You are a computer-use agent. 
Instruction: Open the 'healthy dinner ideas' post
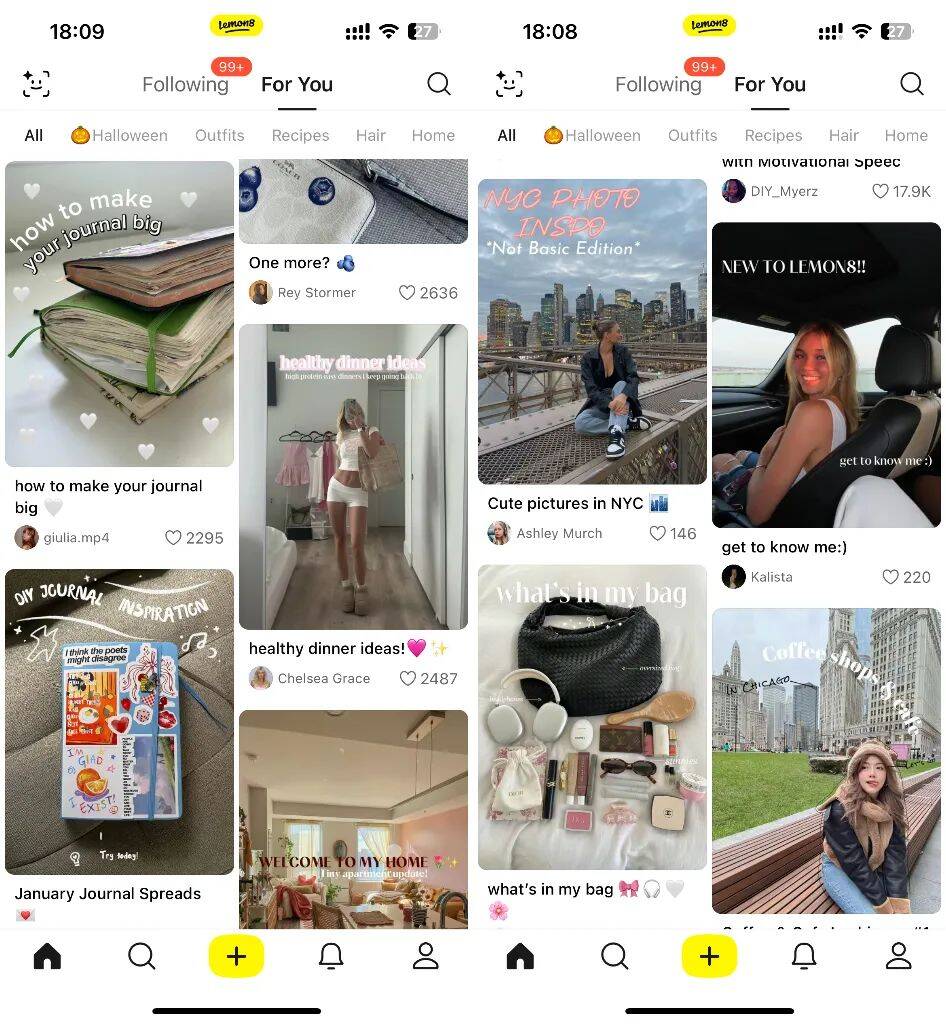(x=353, y=476)
